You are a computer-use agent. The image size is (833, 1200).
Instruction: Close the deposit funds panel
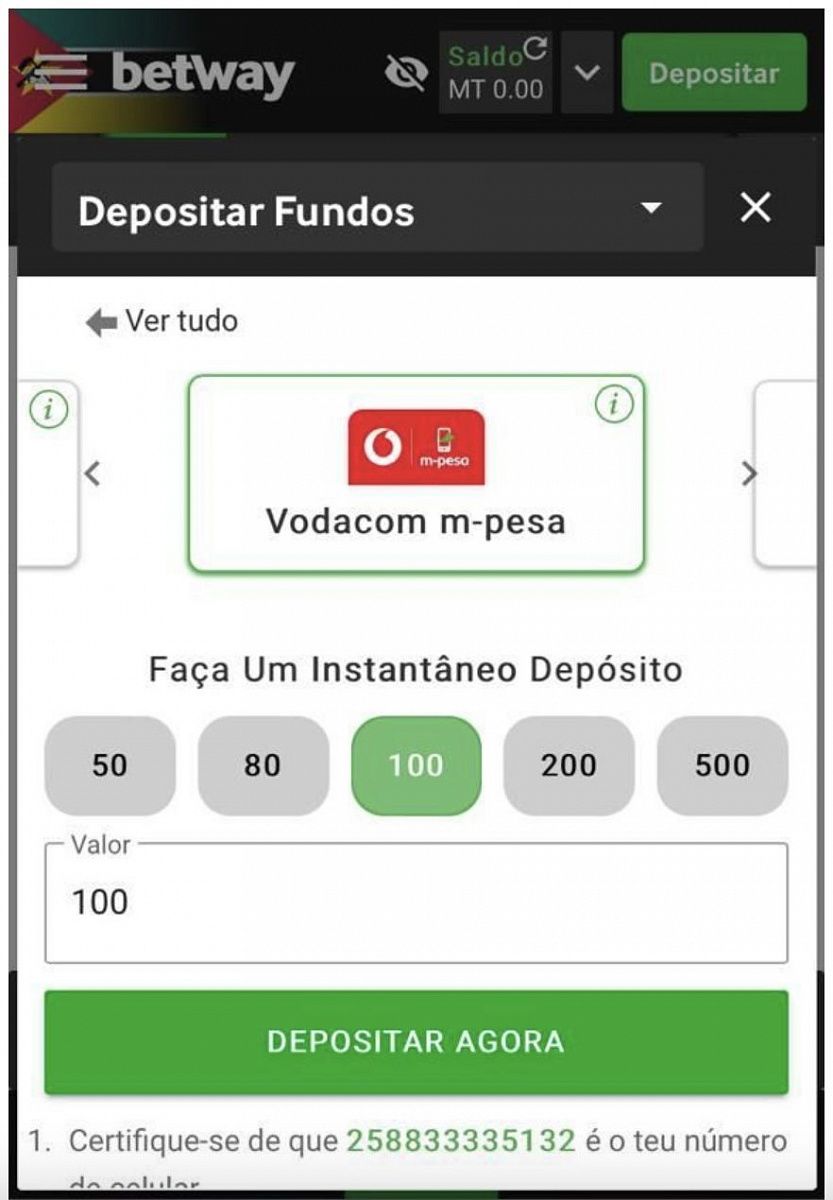pos(755,208)
